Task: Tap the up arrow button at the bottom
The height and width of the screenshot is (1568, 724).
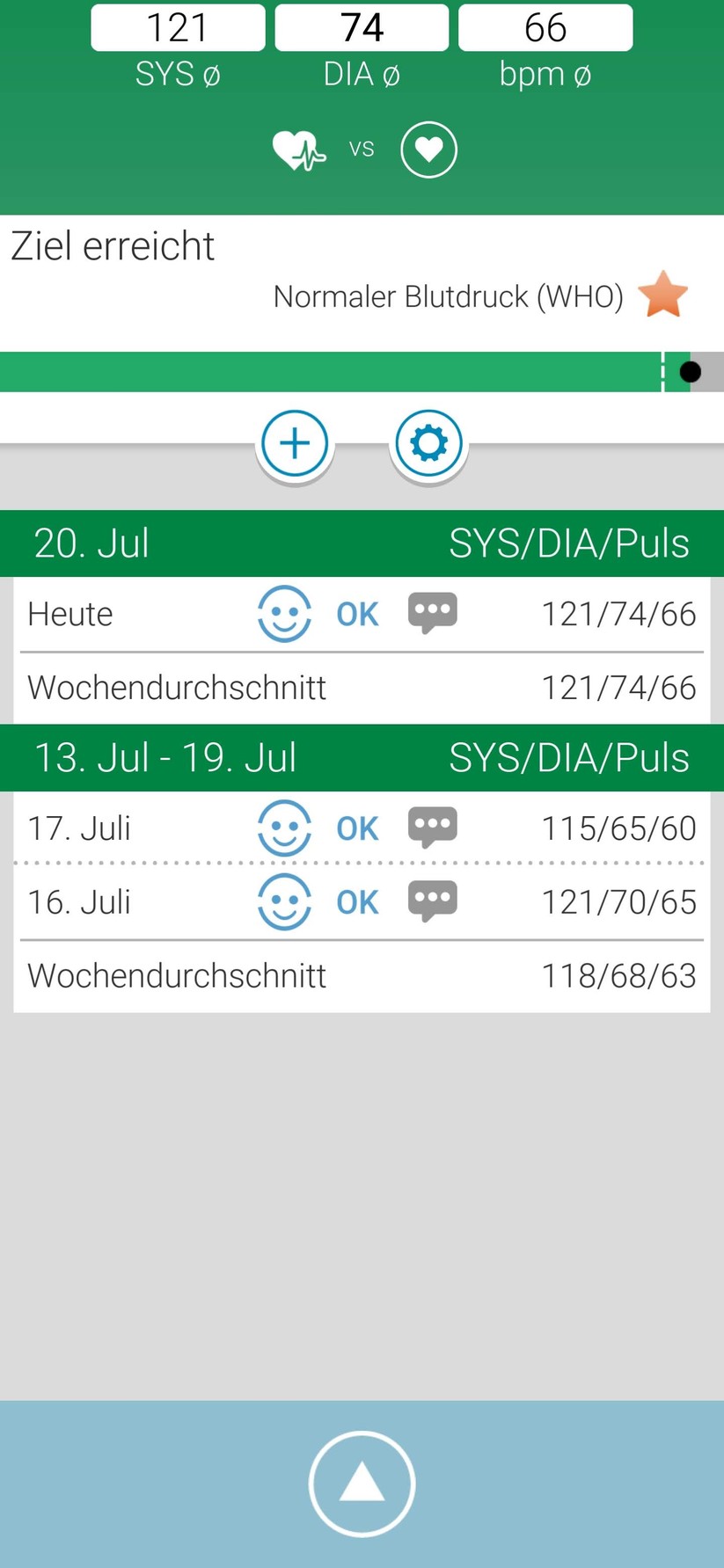Action: 362,1484
